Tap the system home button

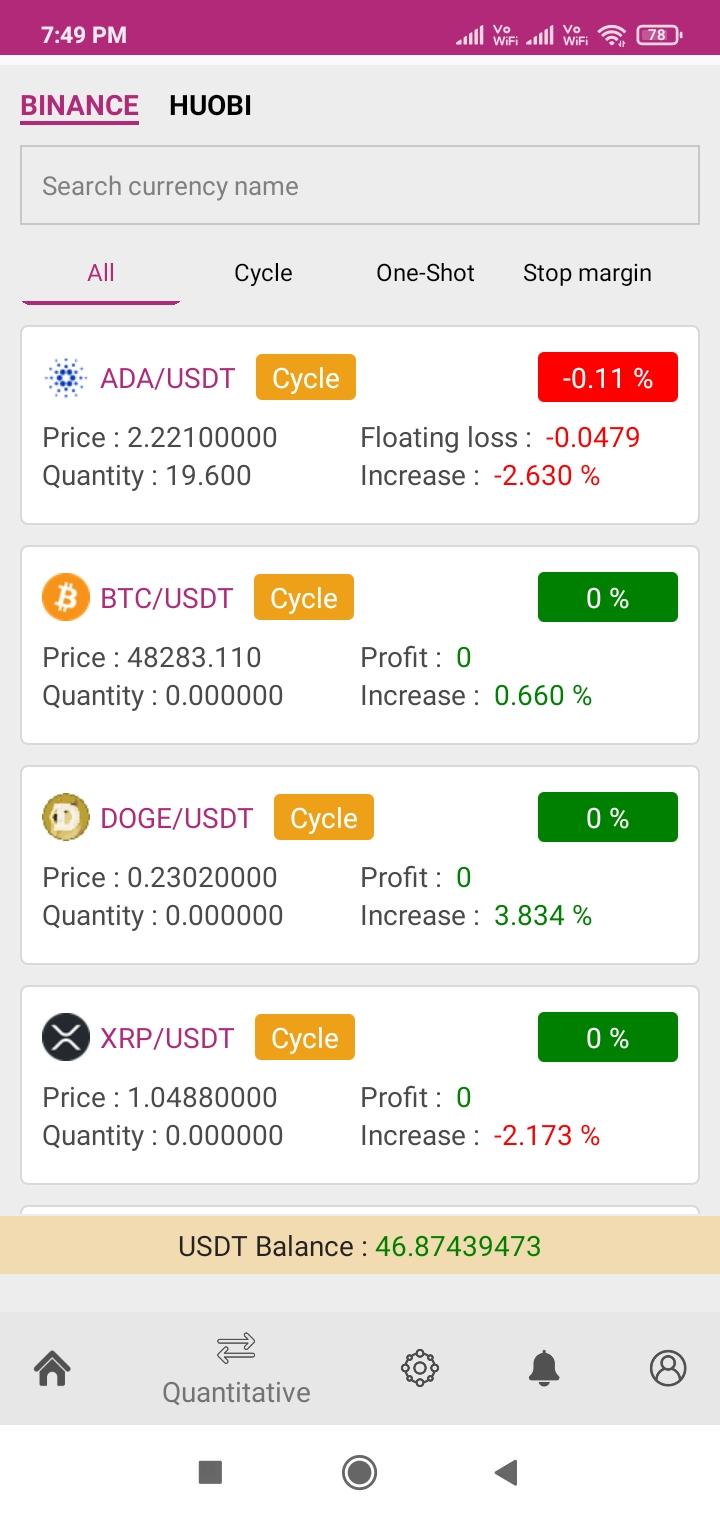pyautogui.click(x=359, y=1472)
